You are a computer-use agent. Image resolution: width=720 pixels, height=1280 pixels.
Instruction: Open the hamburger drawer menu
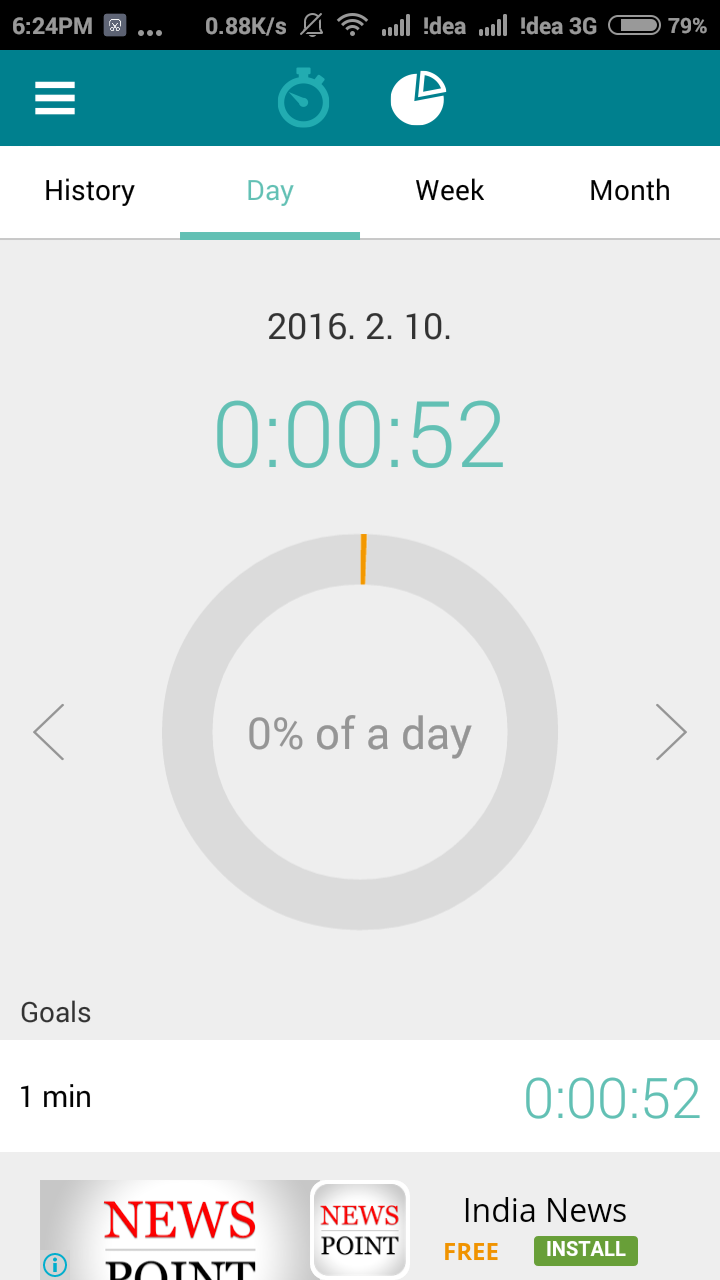click(x=55, y=98)
